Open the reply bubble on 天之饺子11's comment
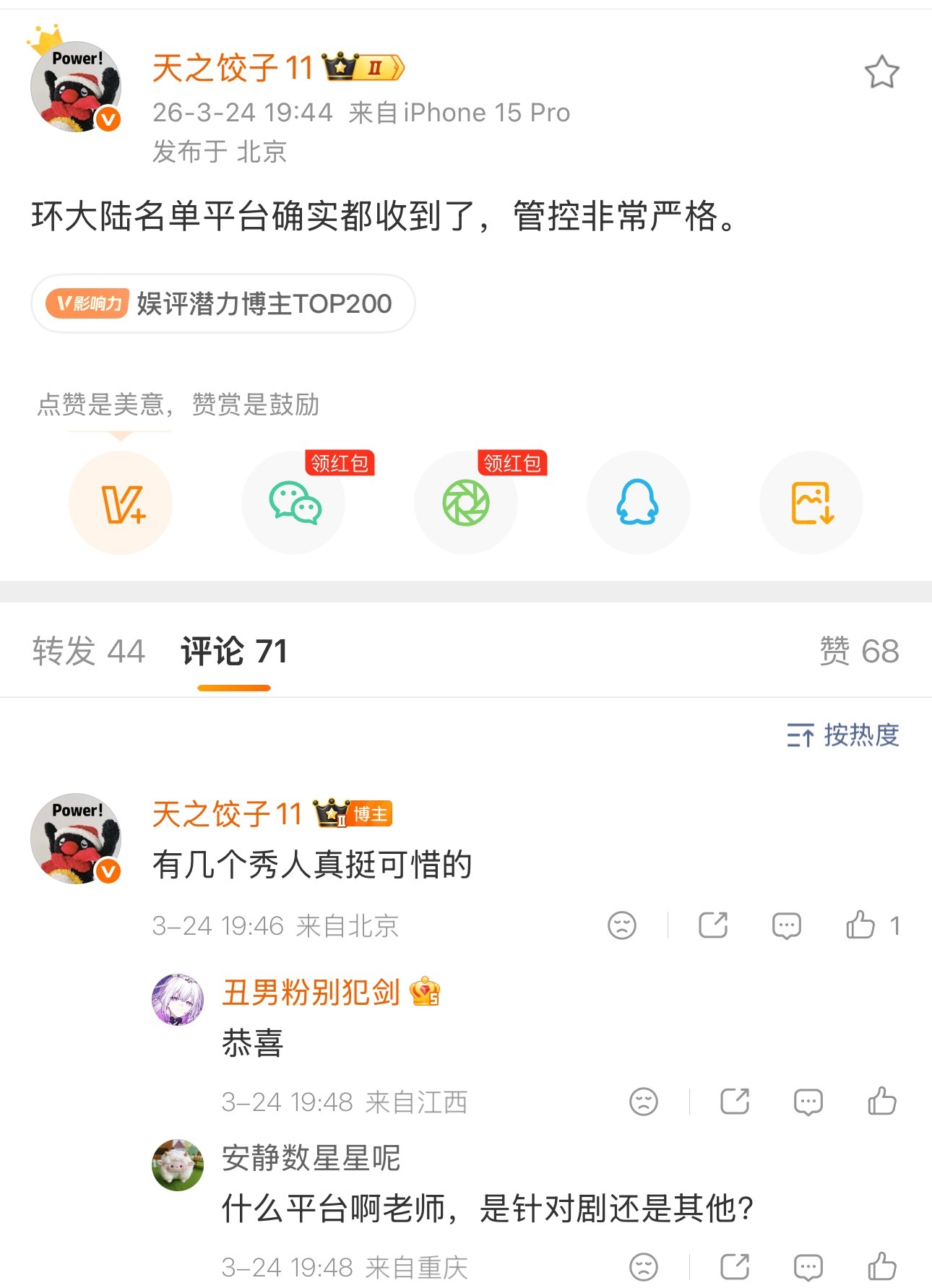The width and height of the screenshot is (932, 1288). click(x=787, y=925)
